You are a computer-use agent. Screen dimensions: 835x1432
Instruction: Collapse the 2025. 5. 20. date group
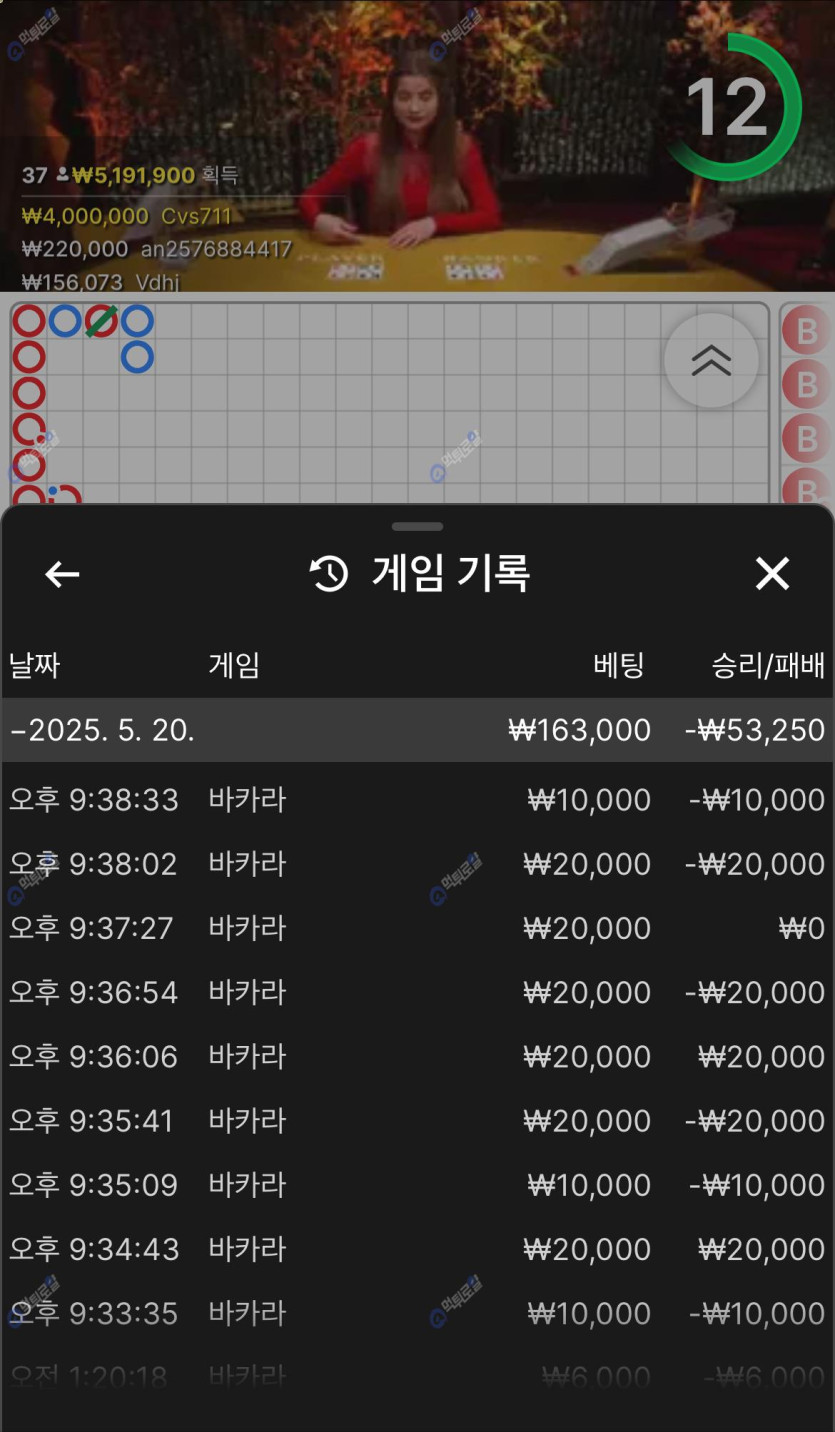click(417, 730)
